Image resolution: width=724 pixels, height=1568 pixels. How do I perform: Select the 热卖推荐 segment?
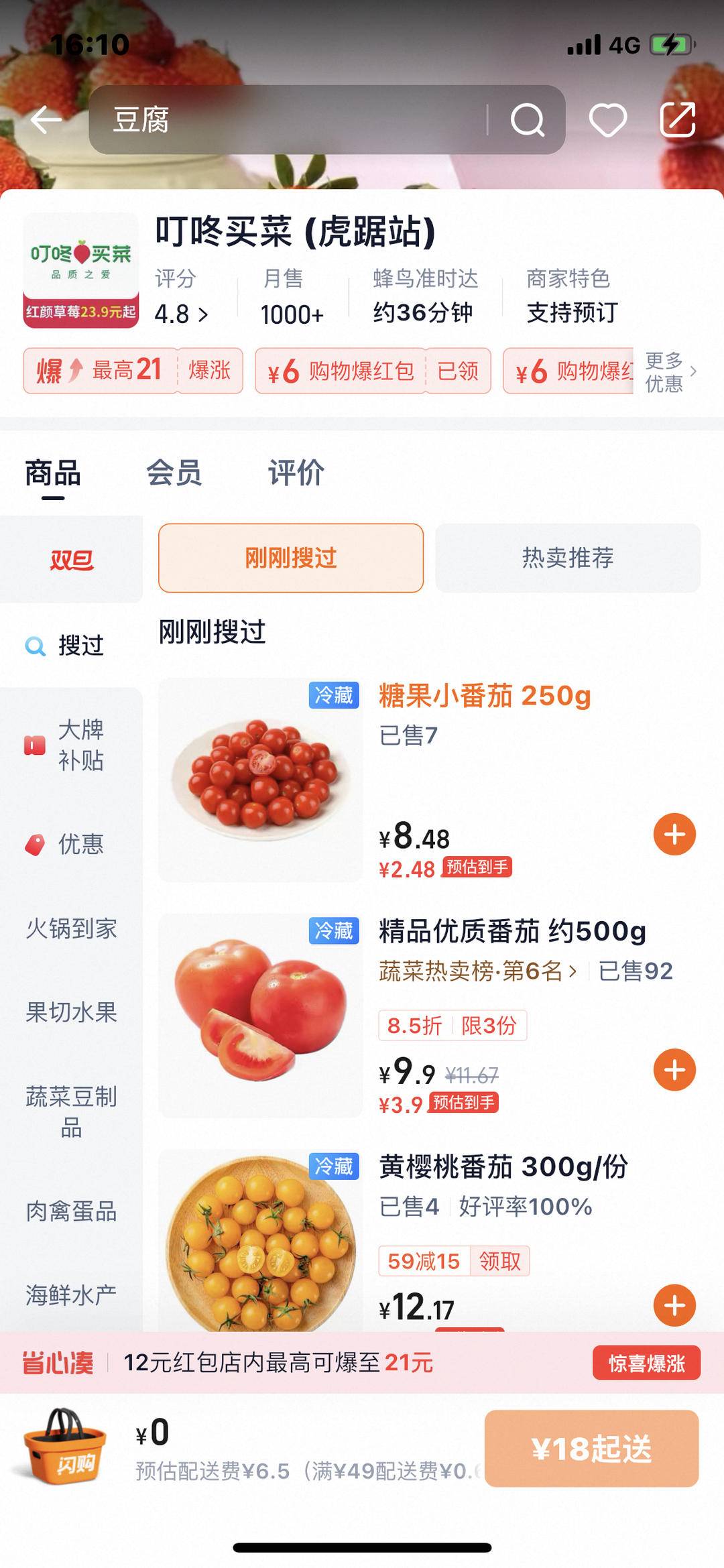click(567, 558)
